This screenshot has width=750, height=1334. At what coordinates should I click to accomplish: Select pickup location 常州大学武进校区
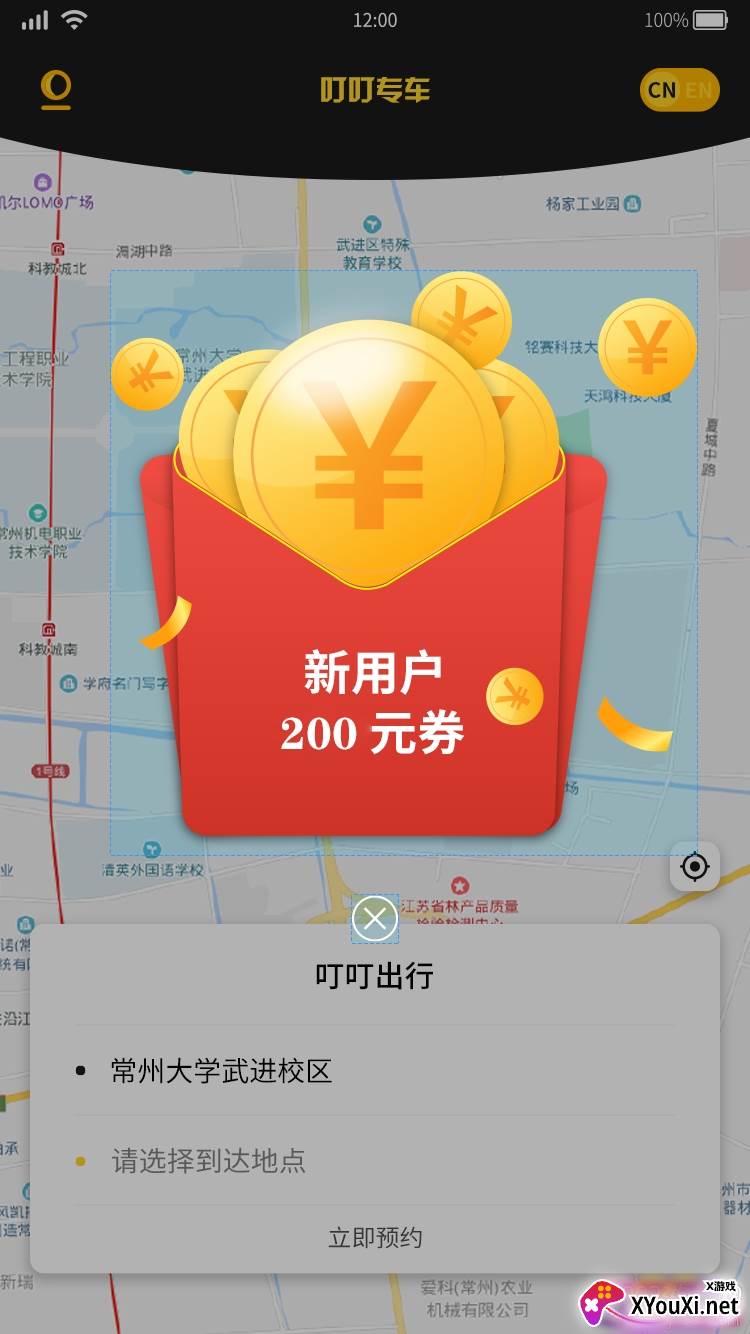[223, 1071]
